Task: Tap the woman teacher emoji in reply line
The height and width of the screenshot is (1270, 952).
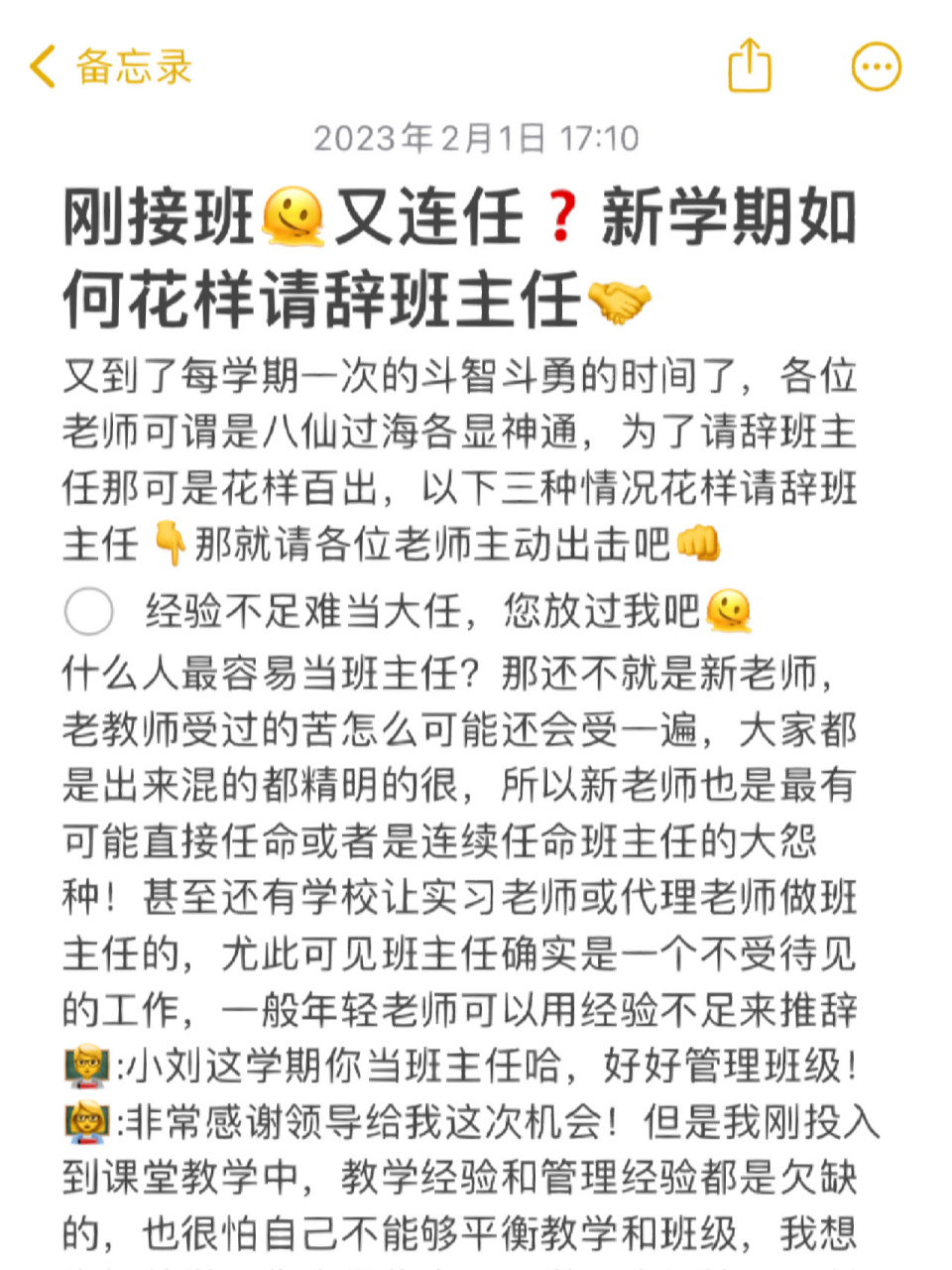Action: pyautogui.click(x=87, y=1121)
